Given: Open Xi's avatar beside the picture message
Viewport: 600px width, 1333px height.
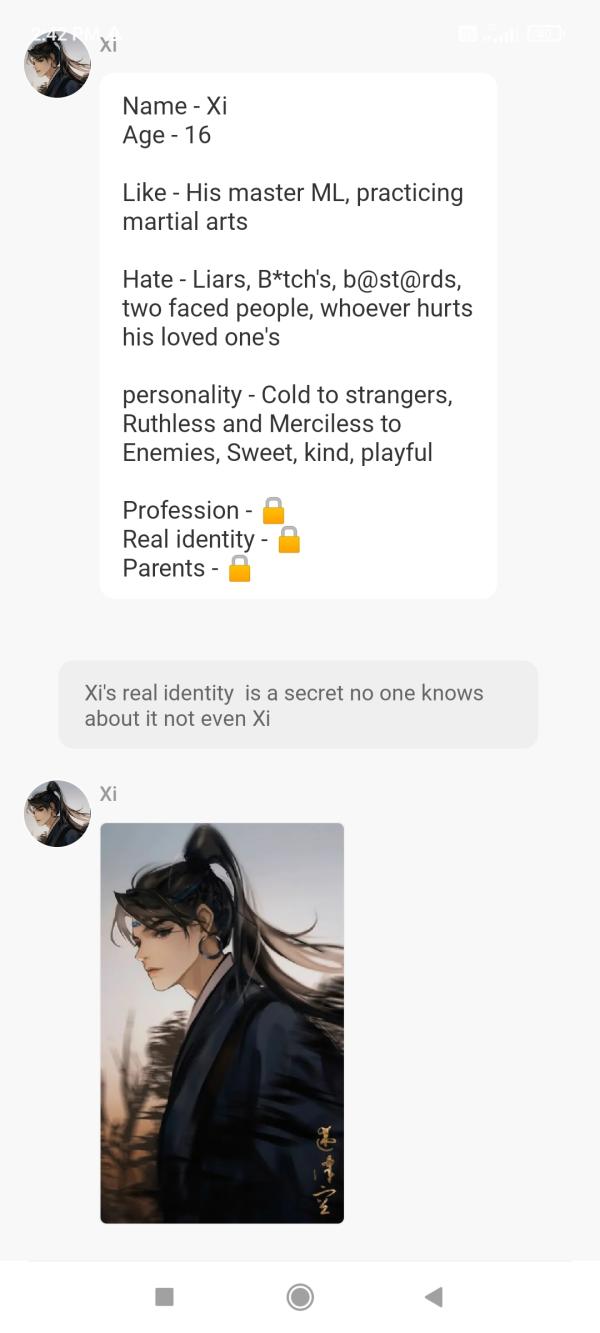Looking at the screenshot, I should [x=57, y=813].
